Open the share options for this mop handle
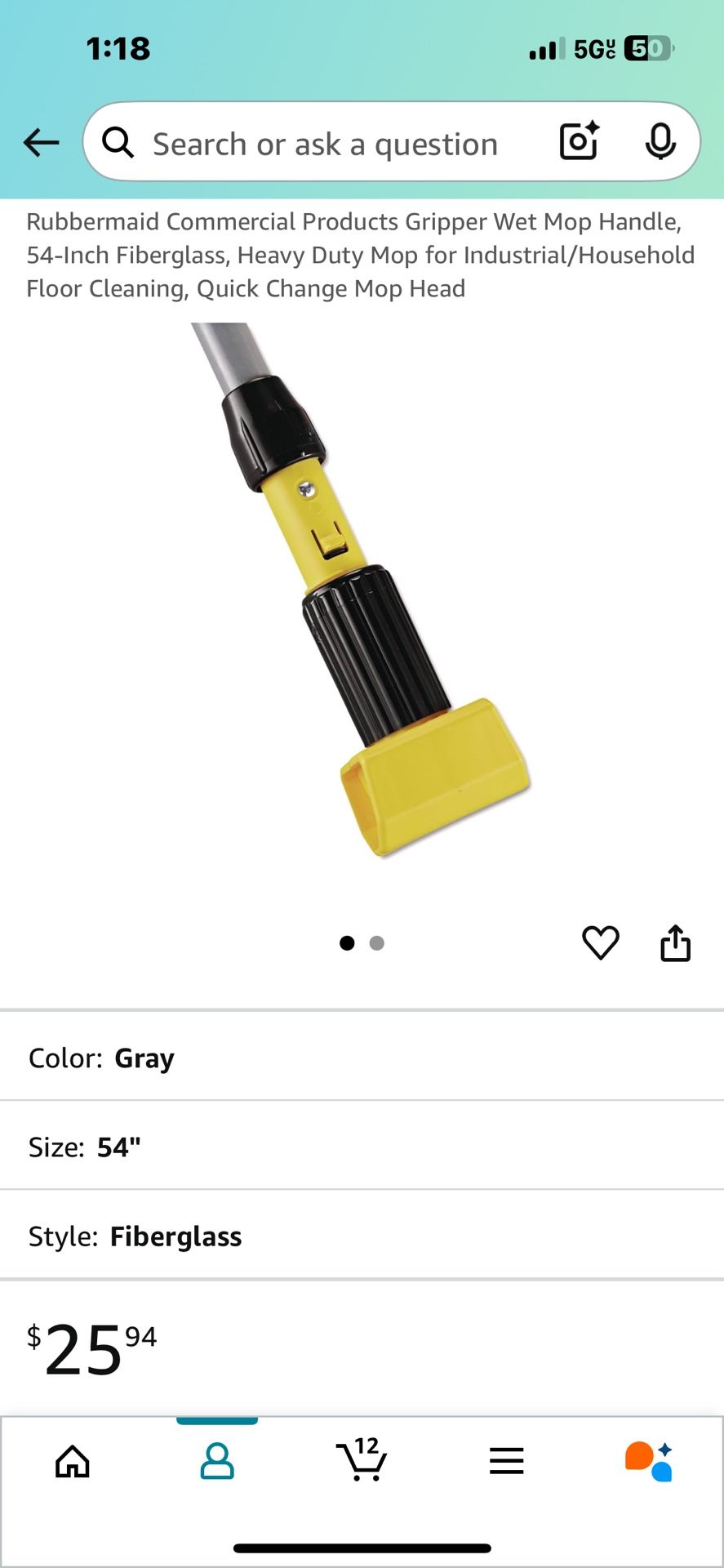 pyautogui.click(x=675, y=942)
